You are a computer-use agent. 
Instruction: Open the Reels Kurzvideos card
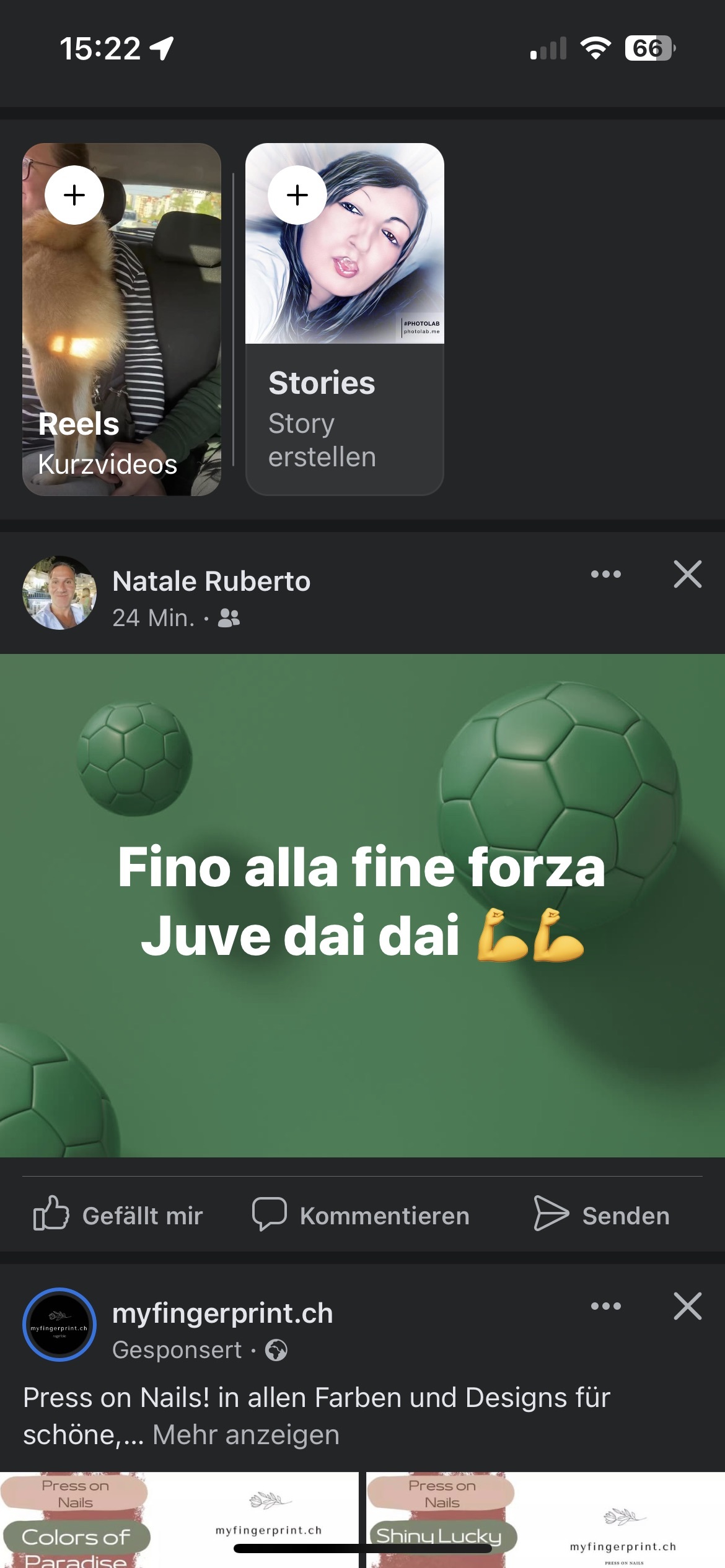[121, 319]
